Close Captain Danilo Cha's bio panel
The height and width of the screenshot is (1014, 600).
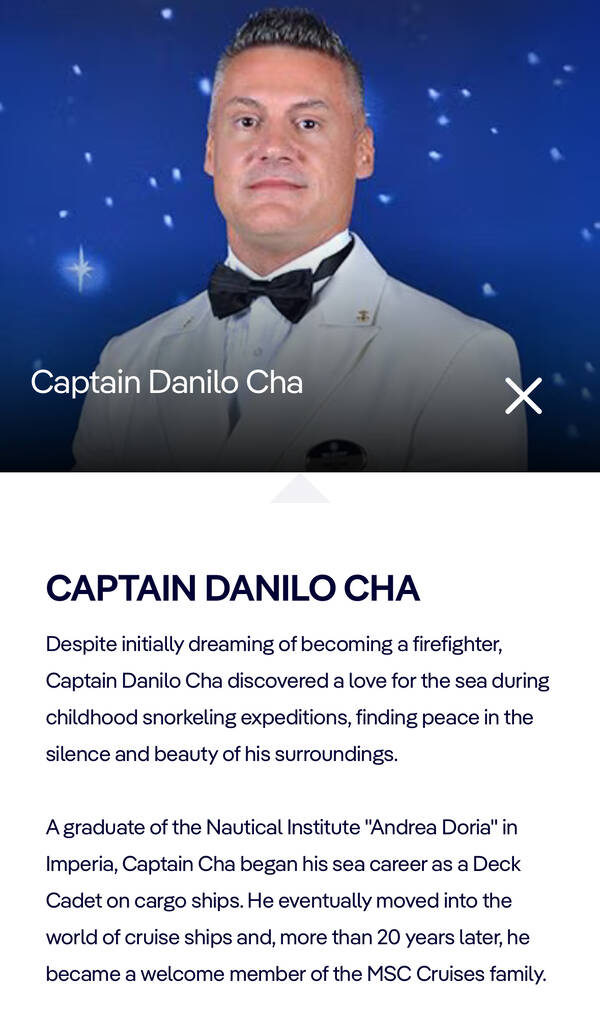(x=523, y=396)
